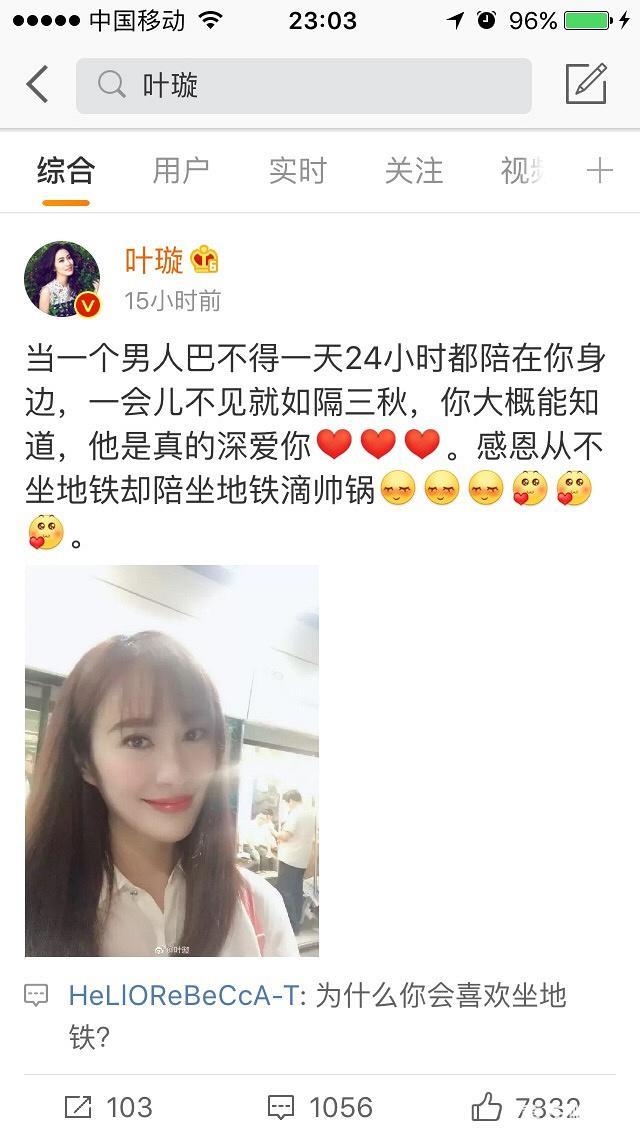
Task: Switch to the 用户 tab
Action: tap(181, 171)
